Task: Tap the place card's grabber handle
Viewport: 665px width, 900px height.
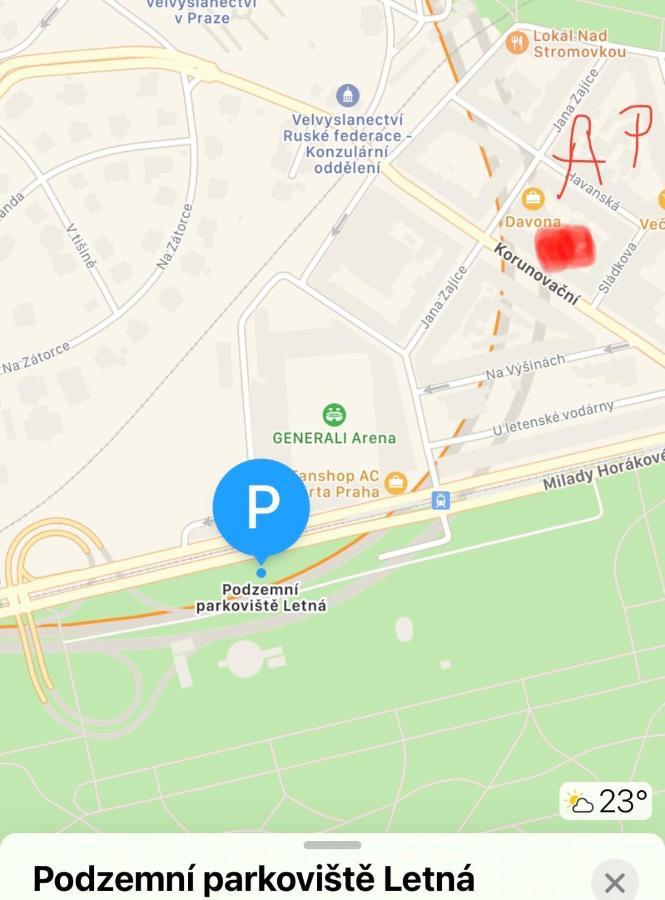Action: (x=332, y=846)
